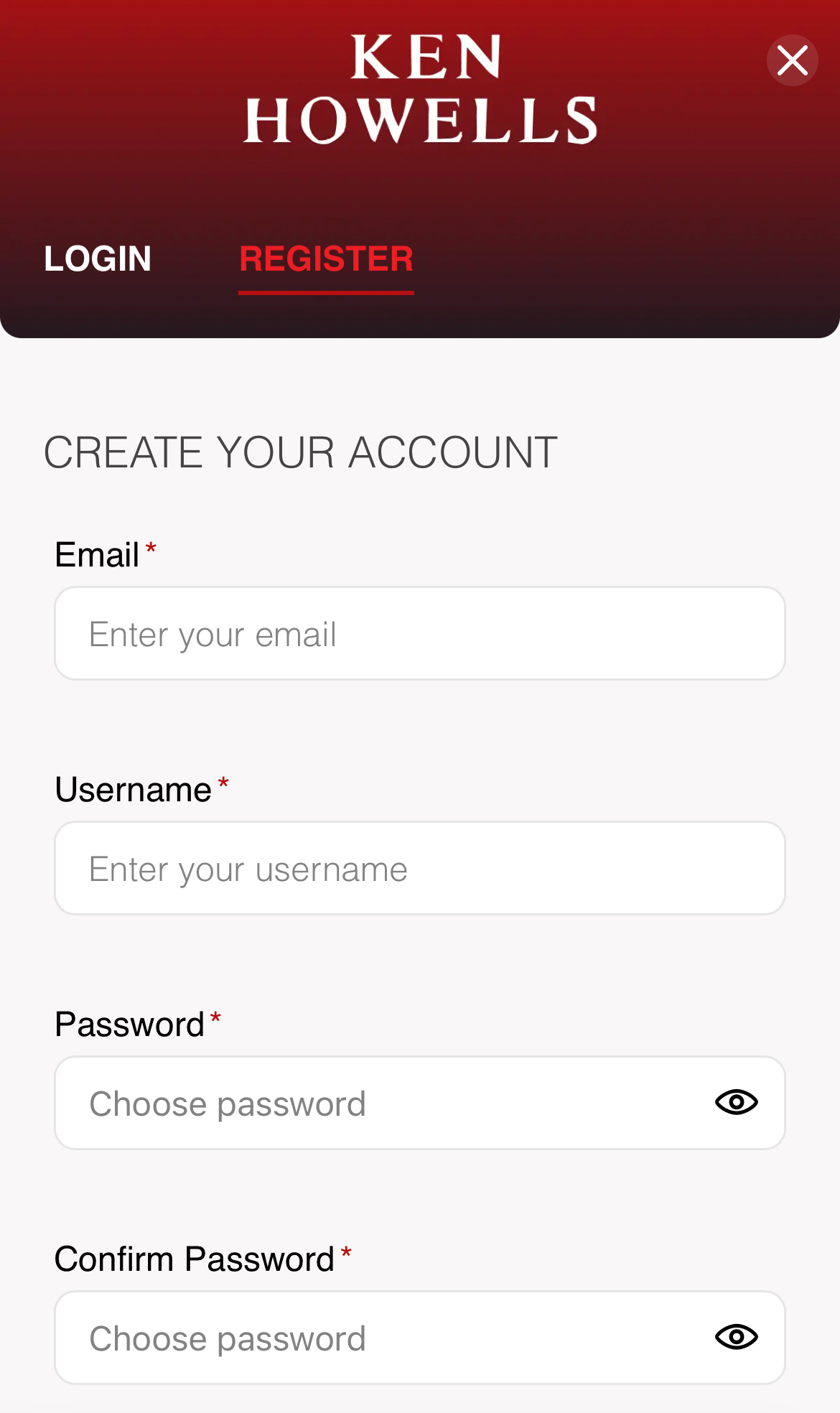The height and width of the screenshot is (1413, 840).
Task: Click the red asterisk beside Confirm Password
Action: [x=345, y=1254]
